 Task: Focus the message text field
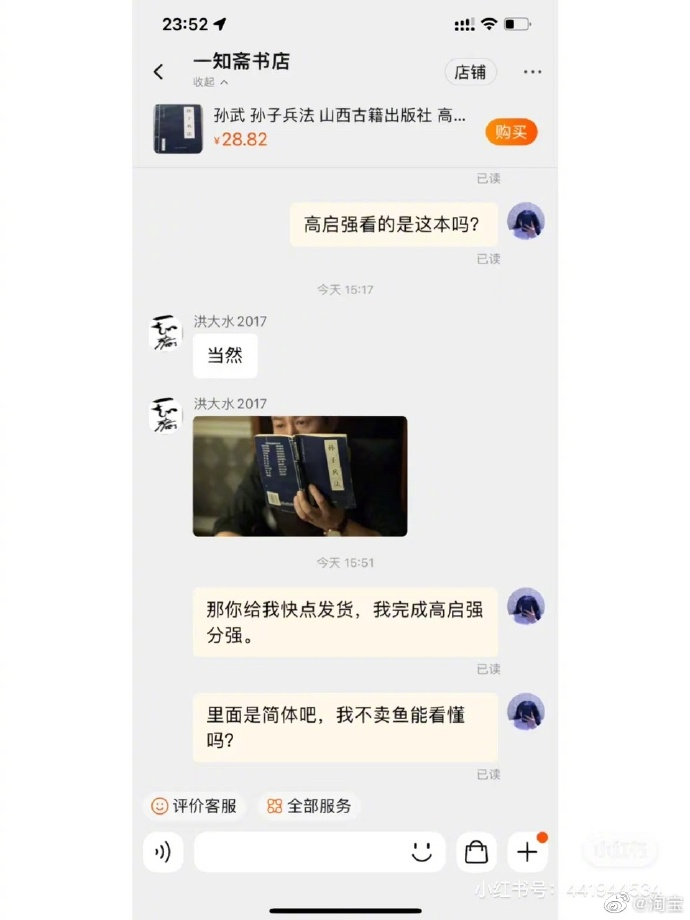pos(300,852)
